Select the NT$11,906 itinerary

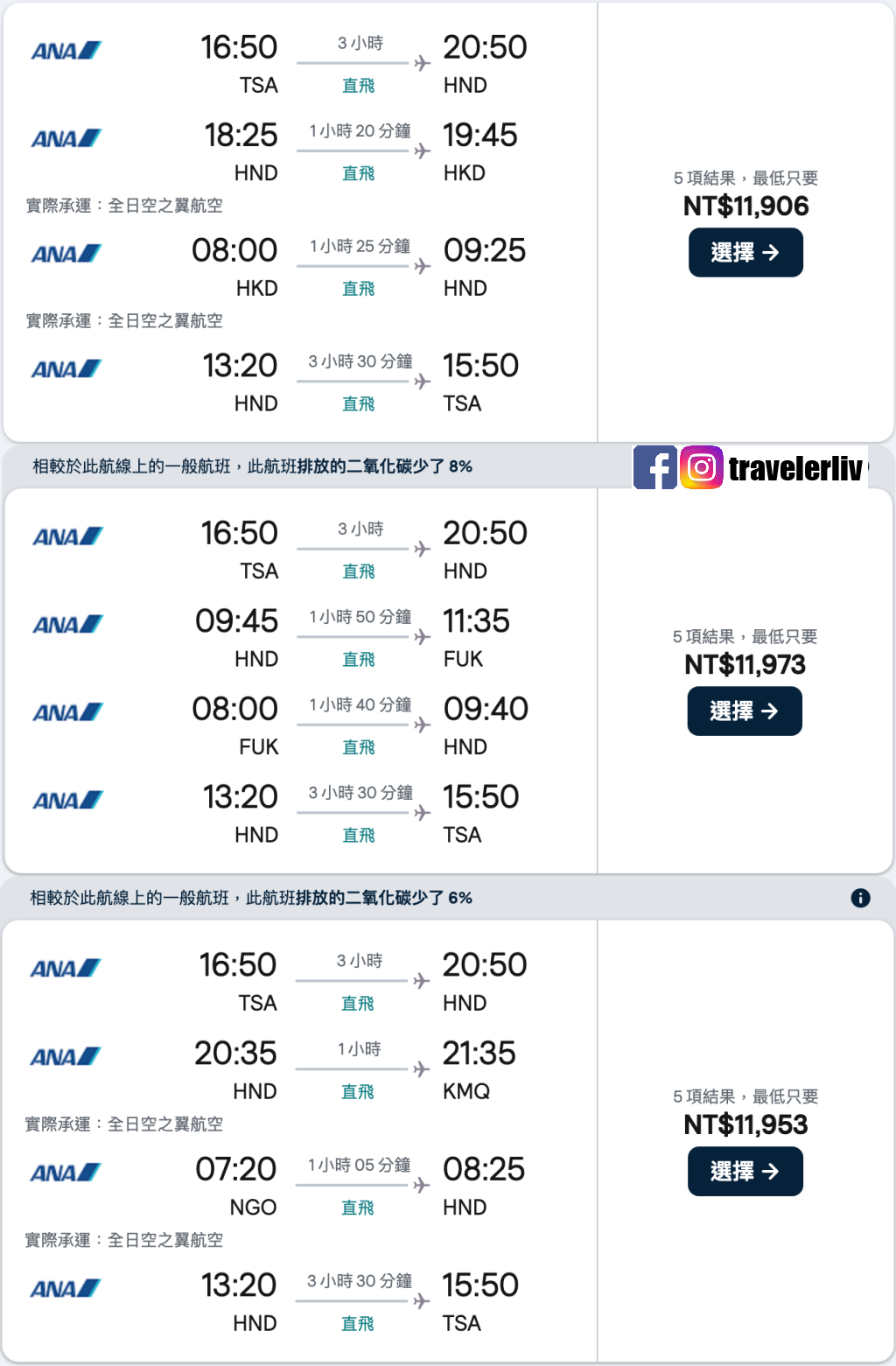click(745, 253)
